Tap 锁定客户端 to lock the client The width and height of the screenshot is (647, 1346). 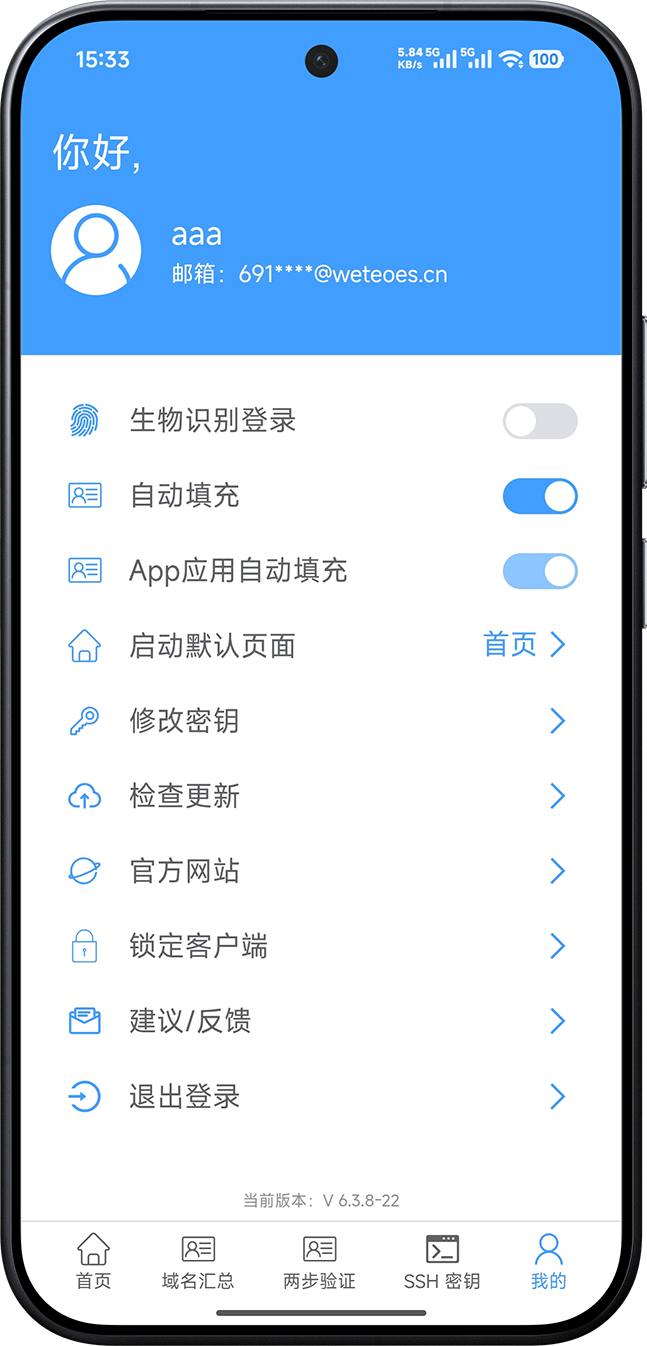320,946
